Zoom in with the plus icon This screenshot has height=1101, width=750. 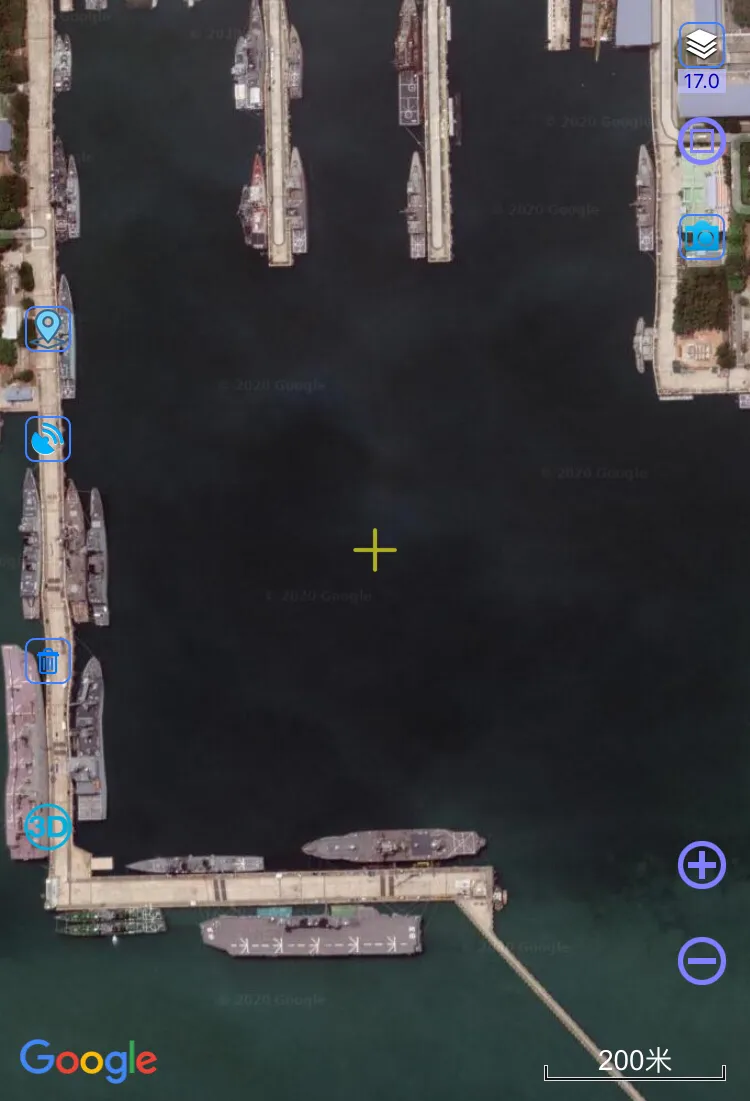pos(701,864)
